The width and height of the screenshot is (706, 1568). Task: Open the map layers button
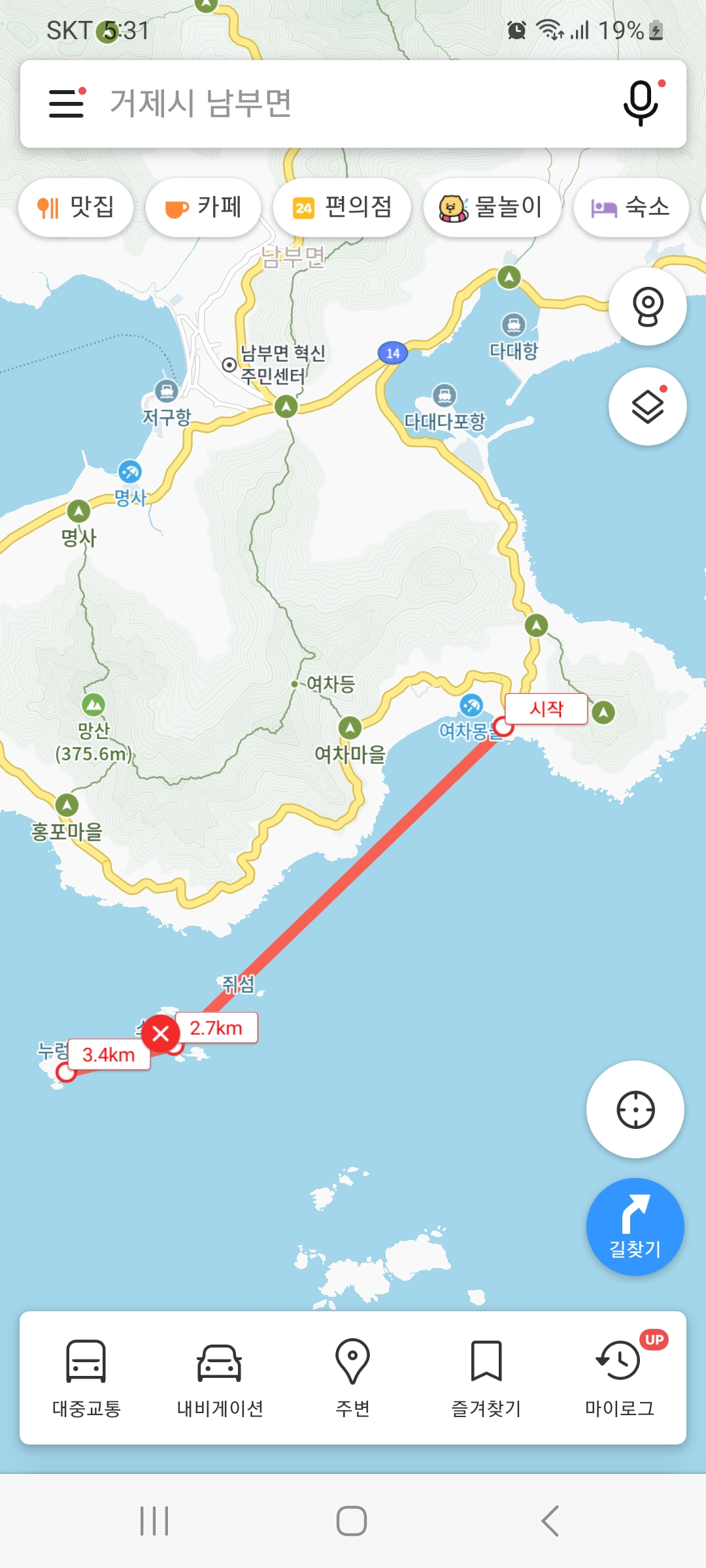click(647, 406)
